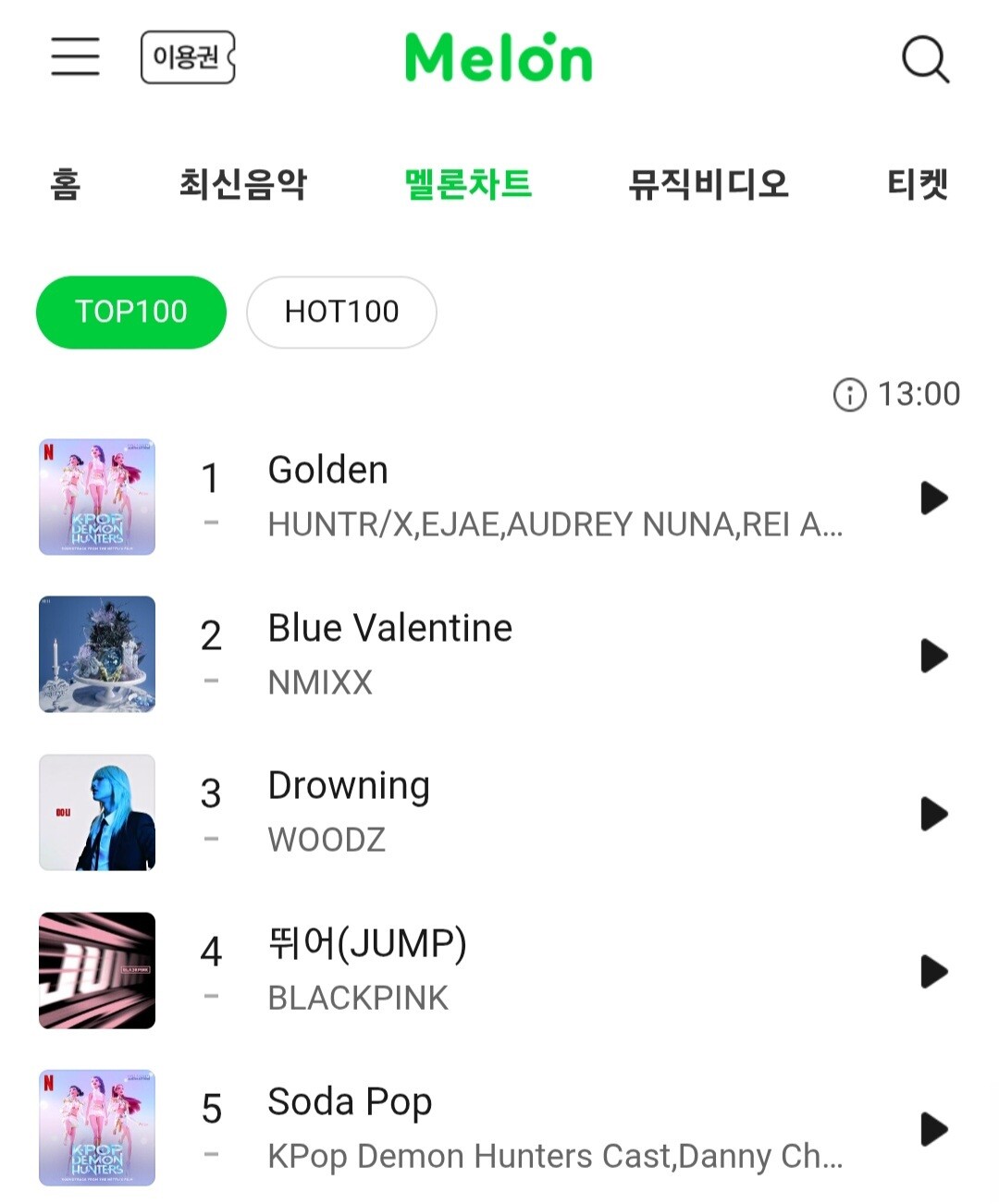Select the TOP100 chart chip

pos(131,313)
